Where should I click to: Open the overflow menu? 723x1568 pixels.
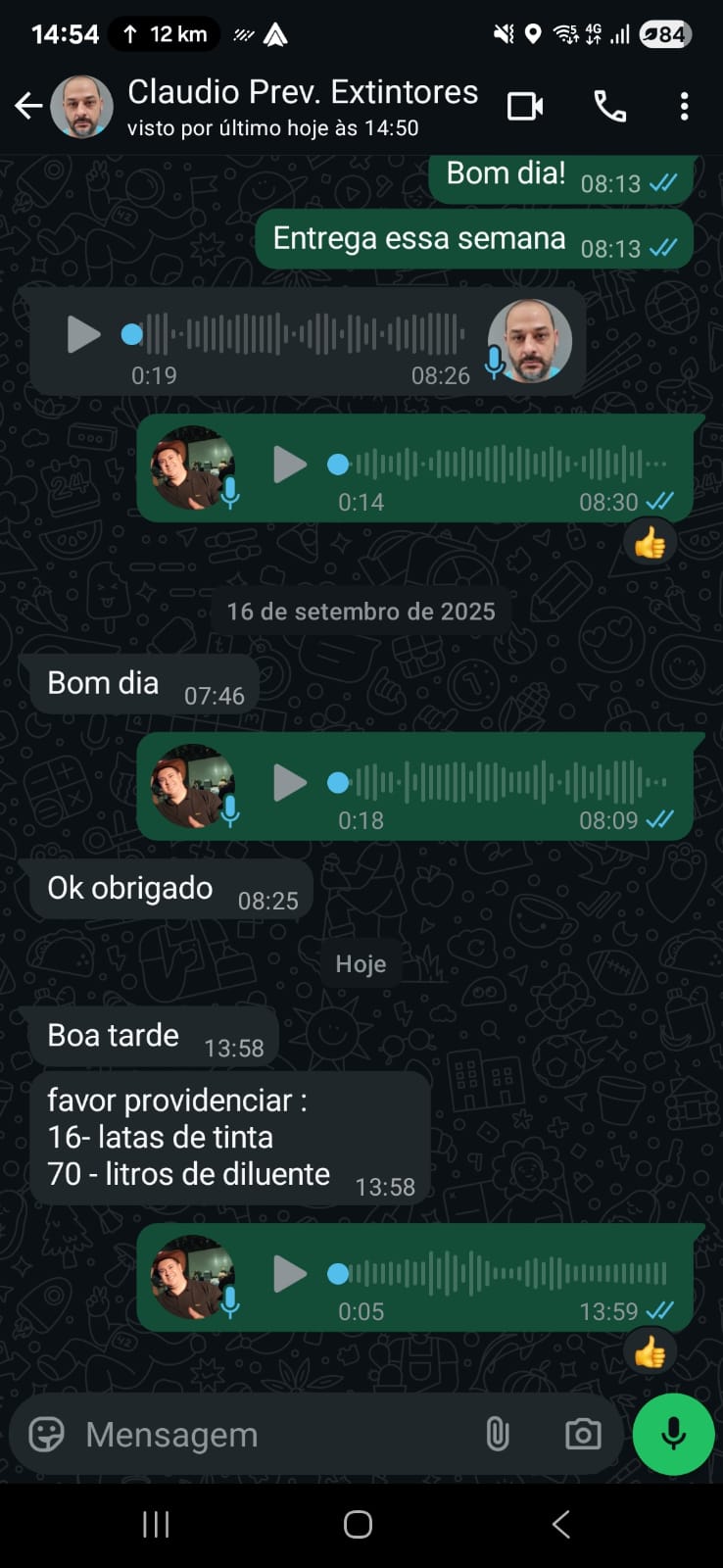click(684, 106)
